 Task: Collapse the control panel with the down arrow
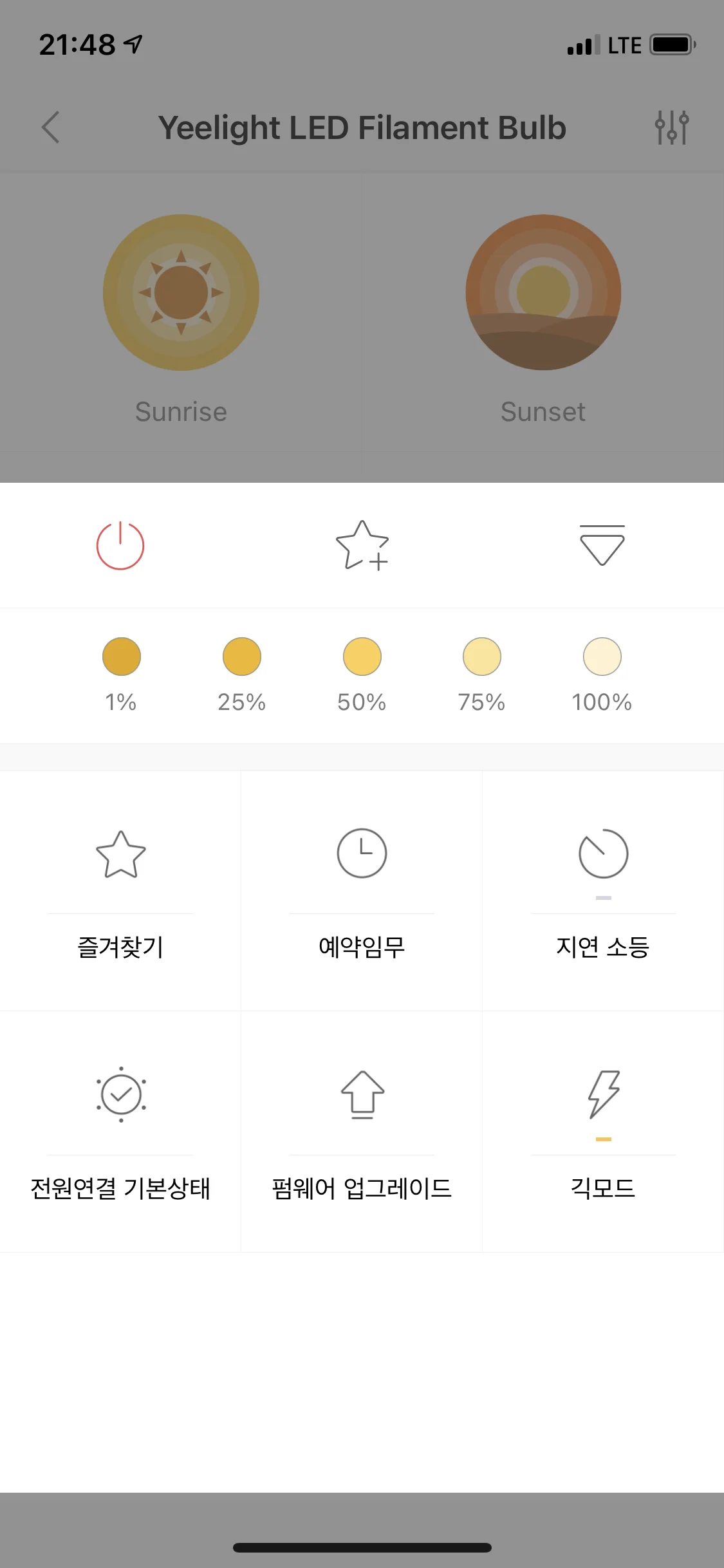[x=602, y=546]
